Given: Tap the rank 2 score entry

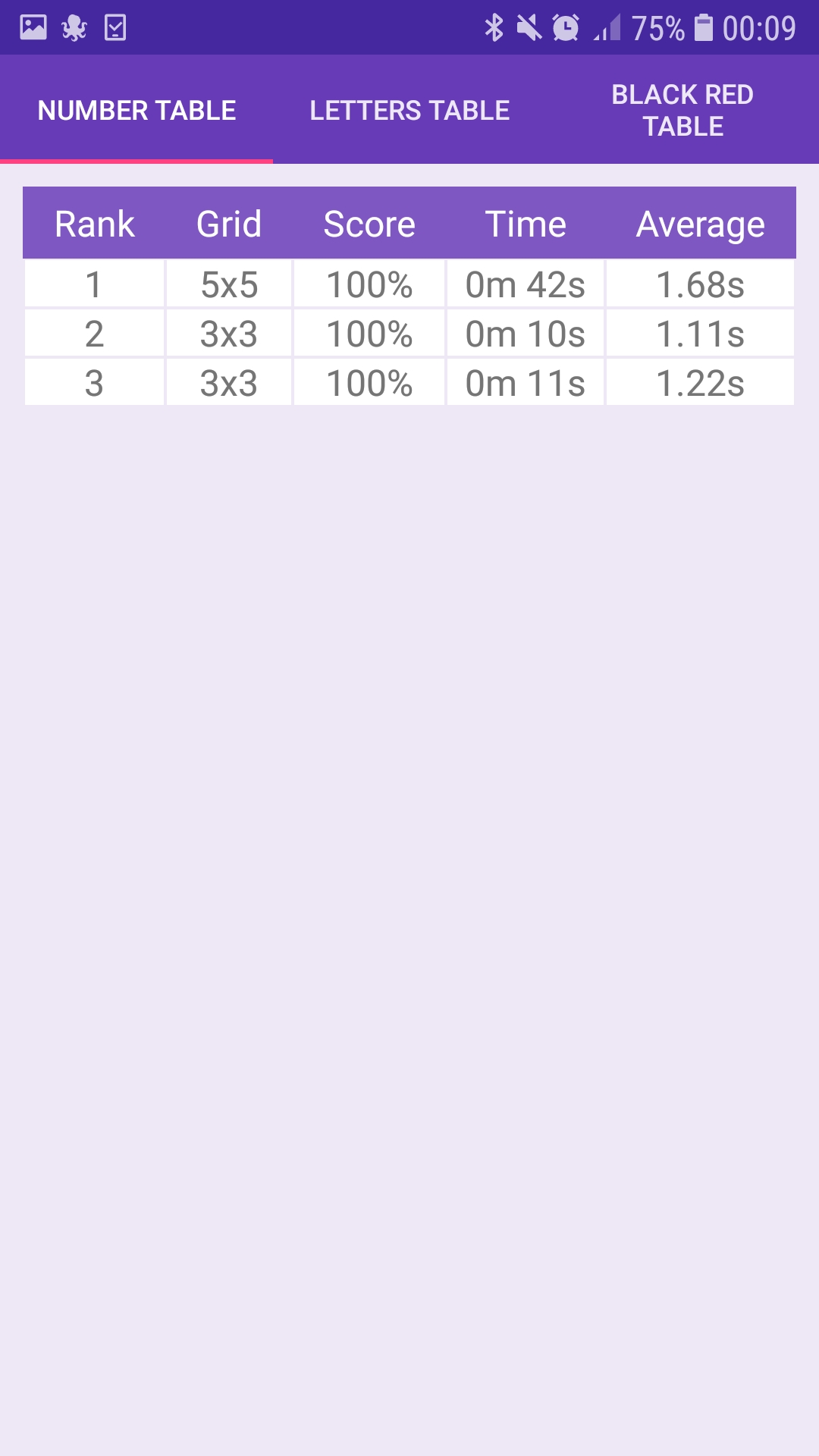Looking at the screenshot, I should pos(369,334).
